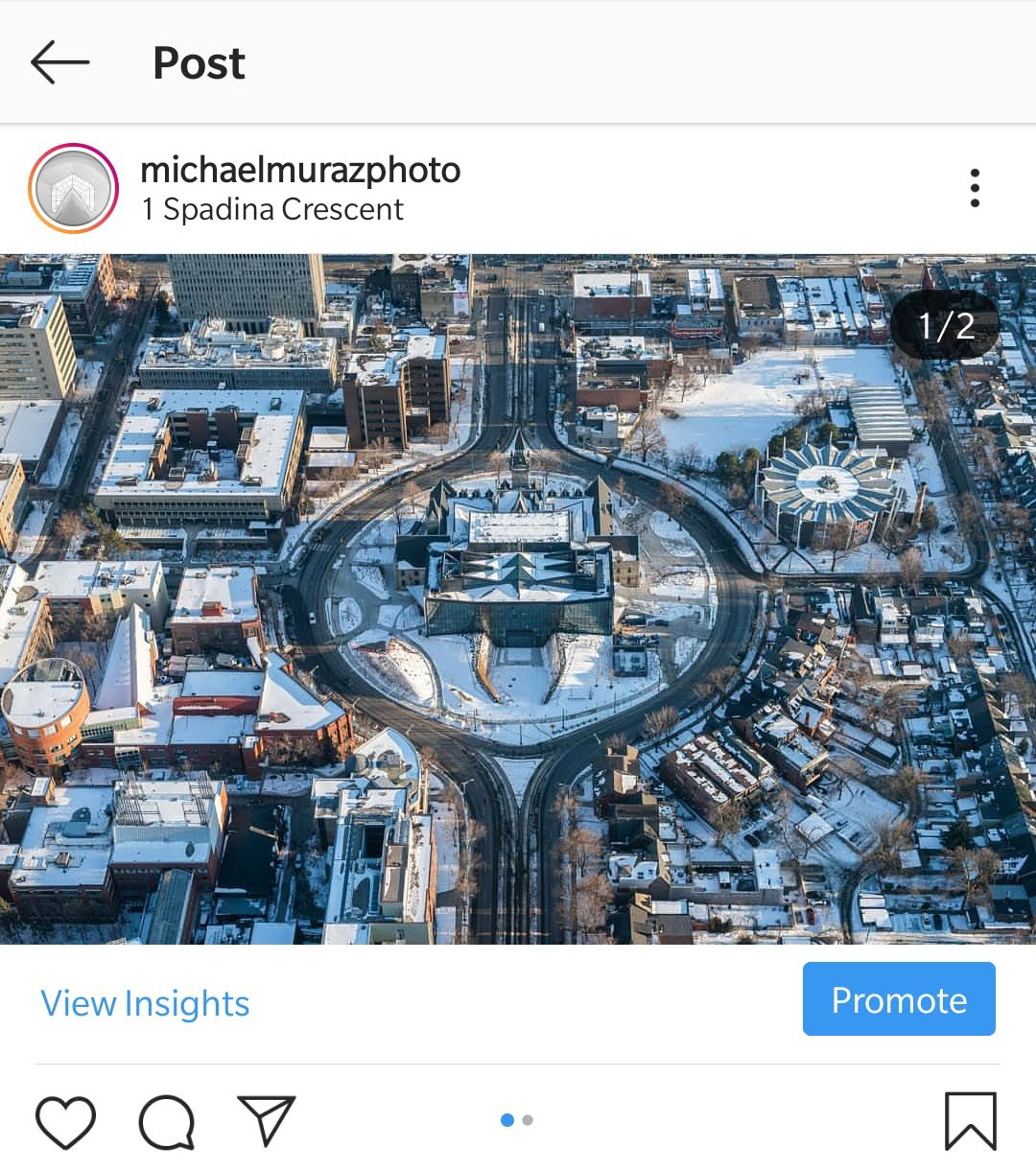Open michaelmurazphoto's profile picture story
The height and width of the screenshot is (1171, 1036).
coord(74,189)
